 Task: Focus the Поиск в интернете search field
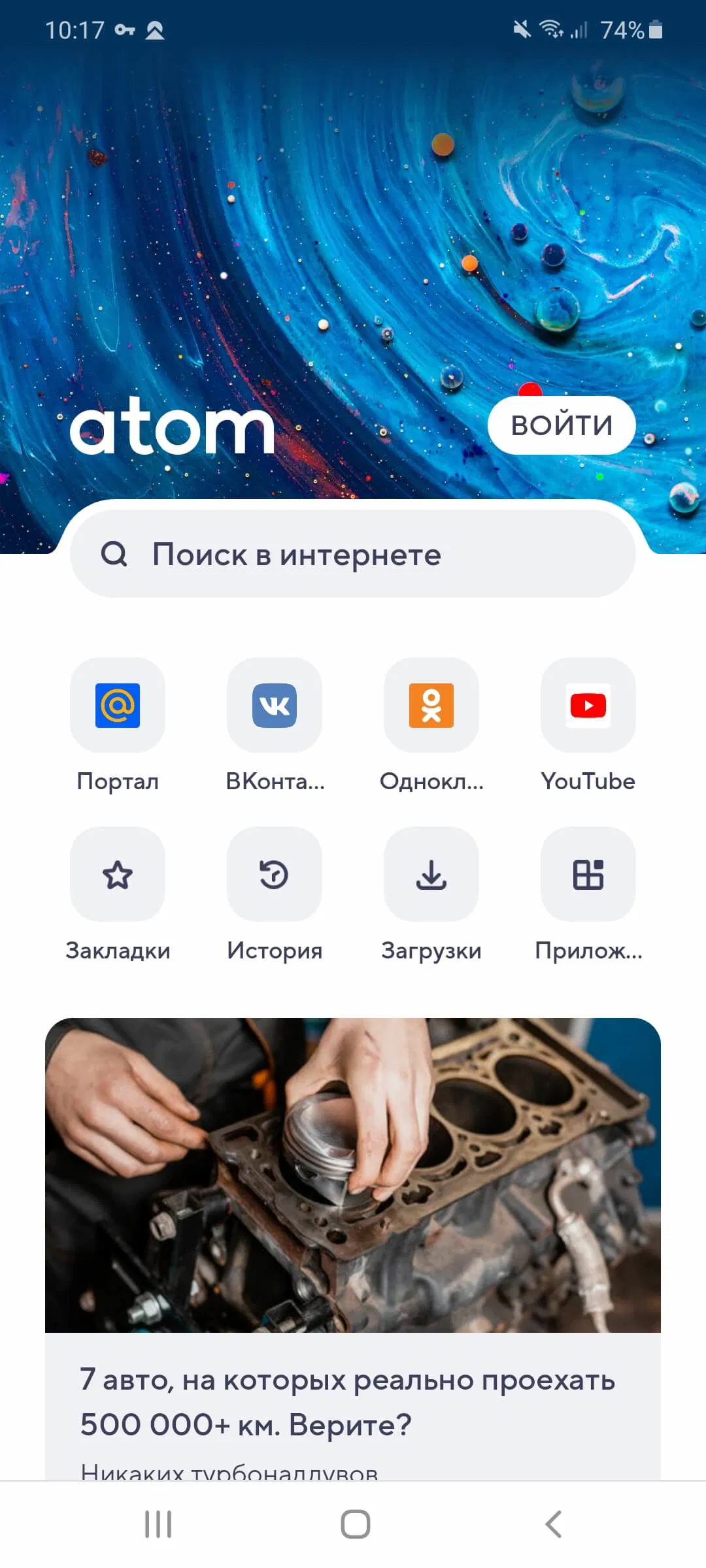(x=353, y=555)
